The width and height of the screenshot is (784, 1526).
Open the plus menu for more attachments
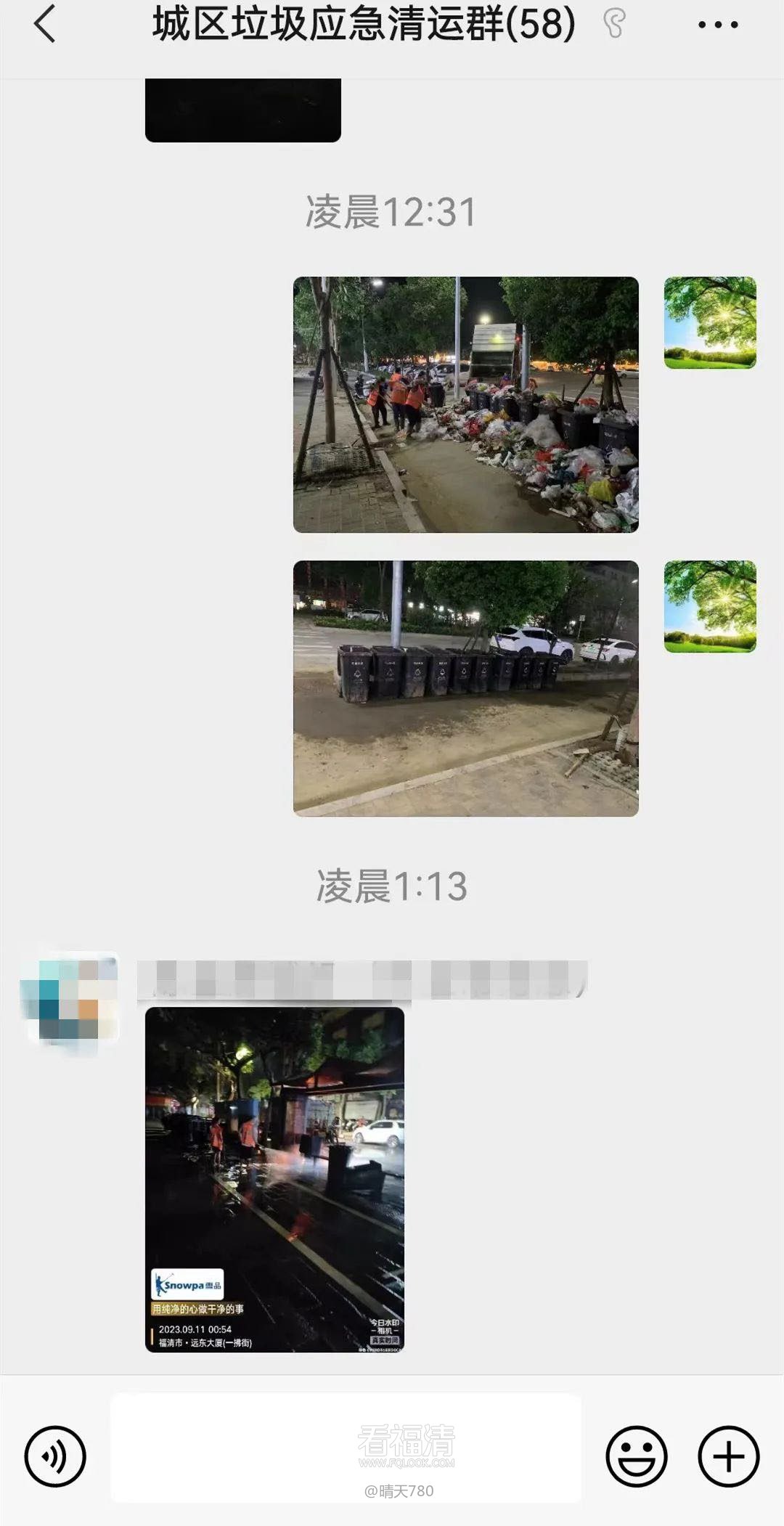point(728,1456)
